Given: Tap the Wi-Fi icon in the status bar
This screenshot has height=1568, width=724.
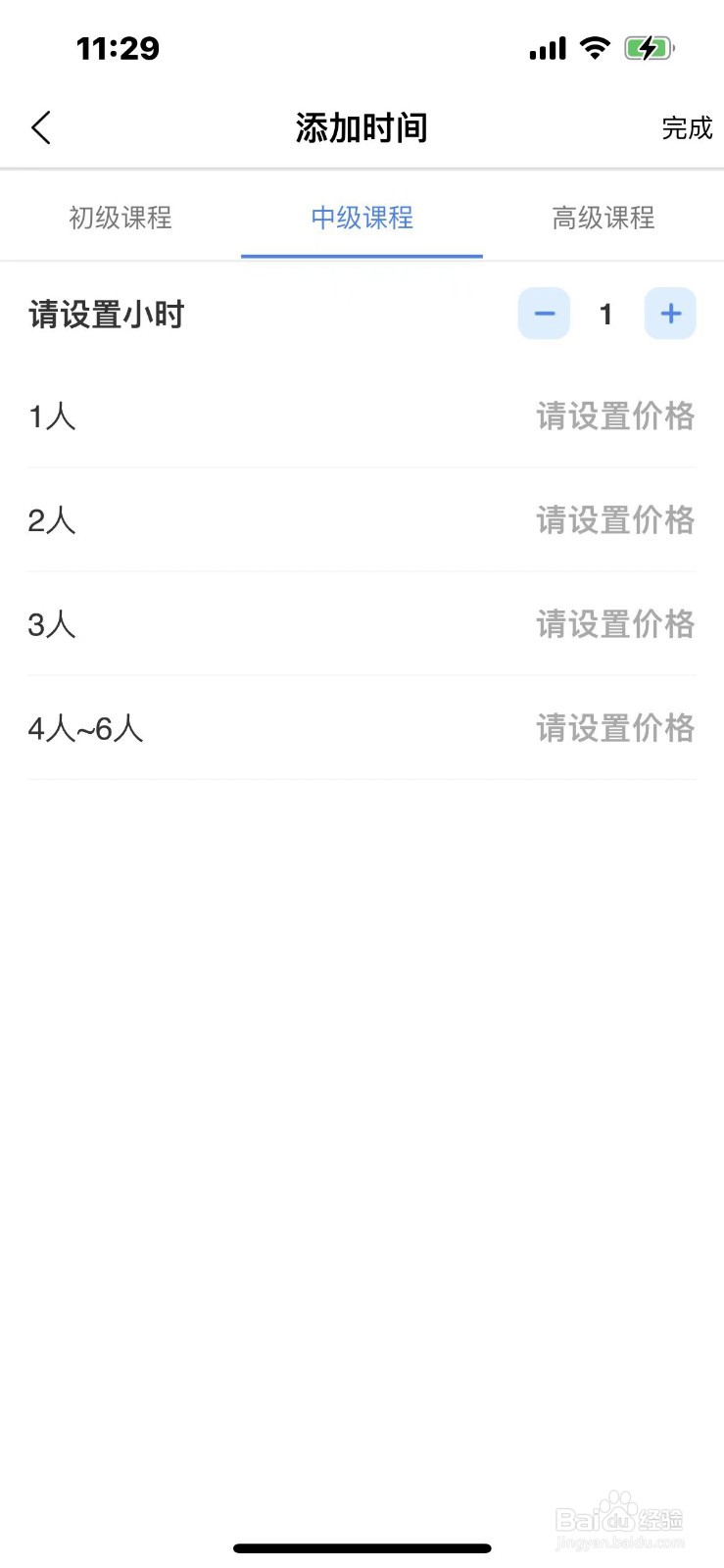Looking at the screenshot, I should pyautogui.click(x=595, y=47).
